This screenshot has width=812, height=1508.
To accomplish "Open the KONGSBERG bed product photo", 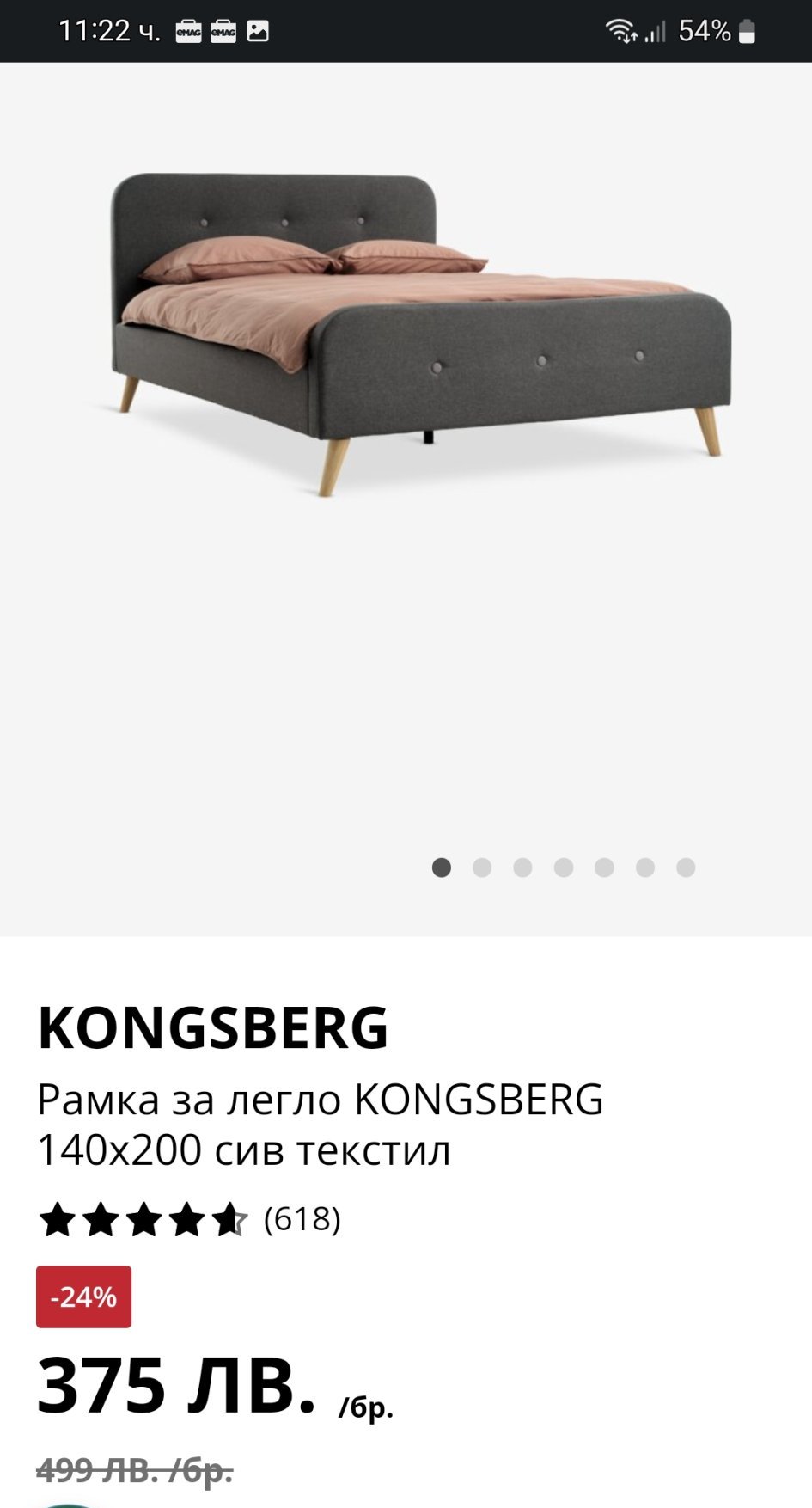I will coord(421,335).
